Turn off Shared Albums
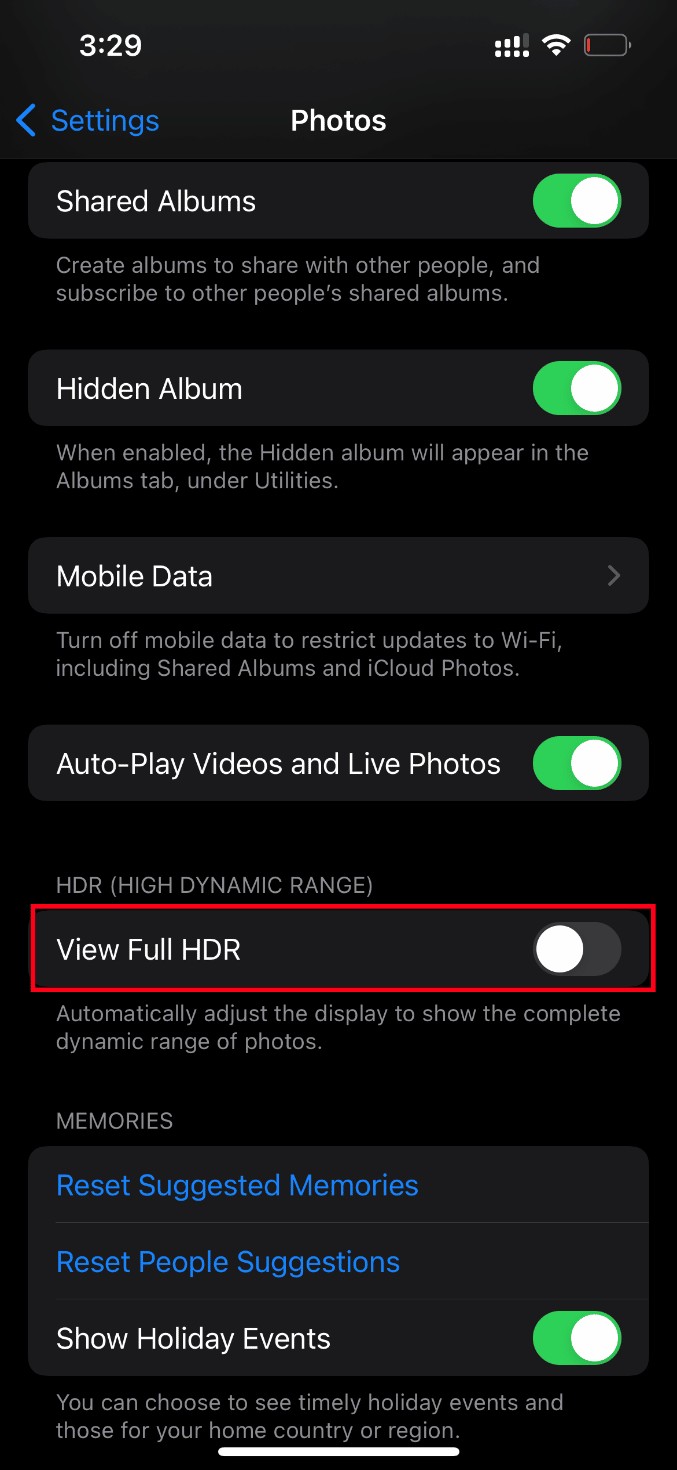Image resolution: width=677 pixels, height=1470 pixels. click(576, 201)
